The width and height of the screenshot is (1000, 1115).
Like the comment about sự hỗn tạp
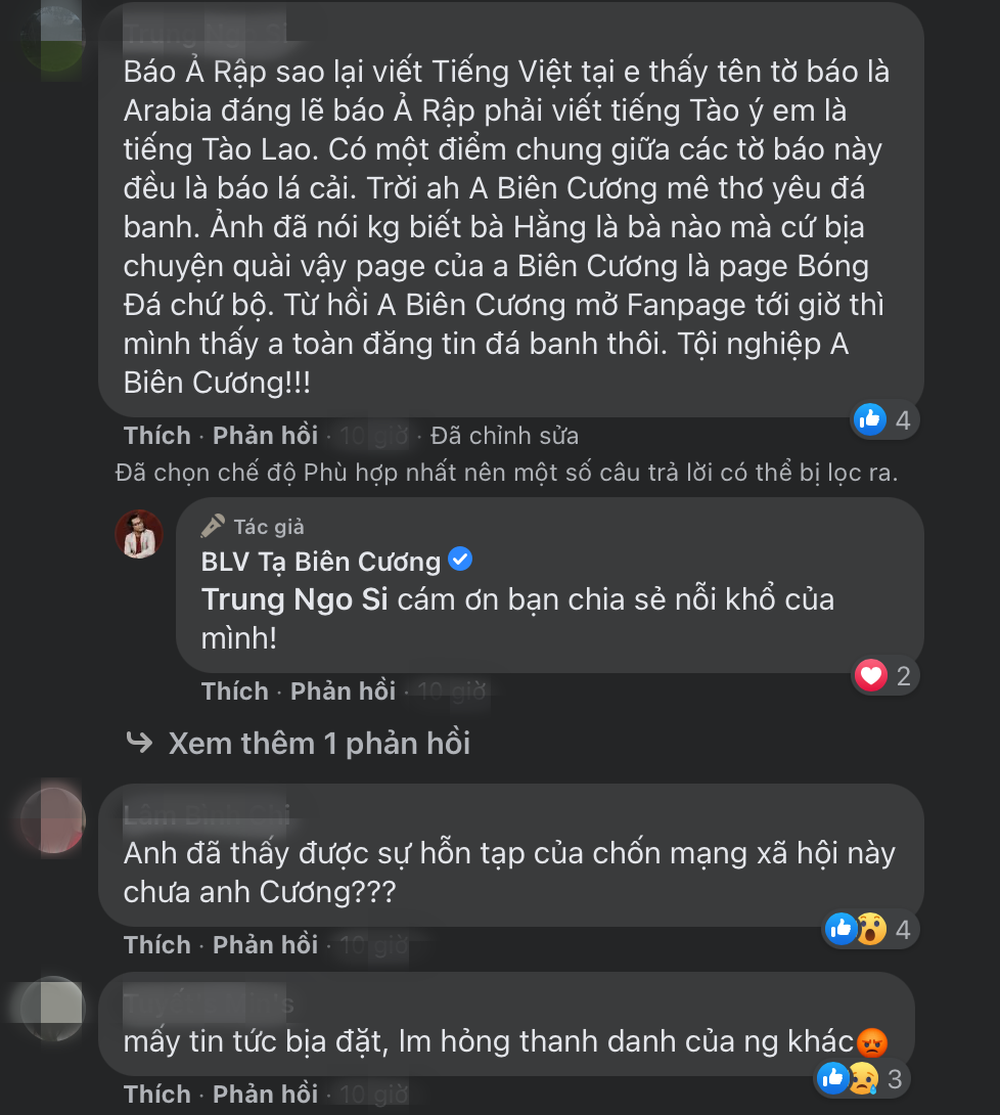[157, 944]
